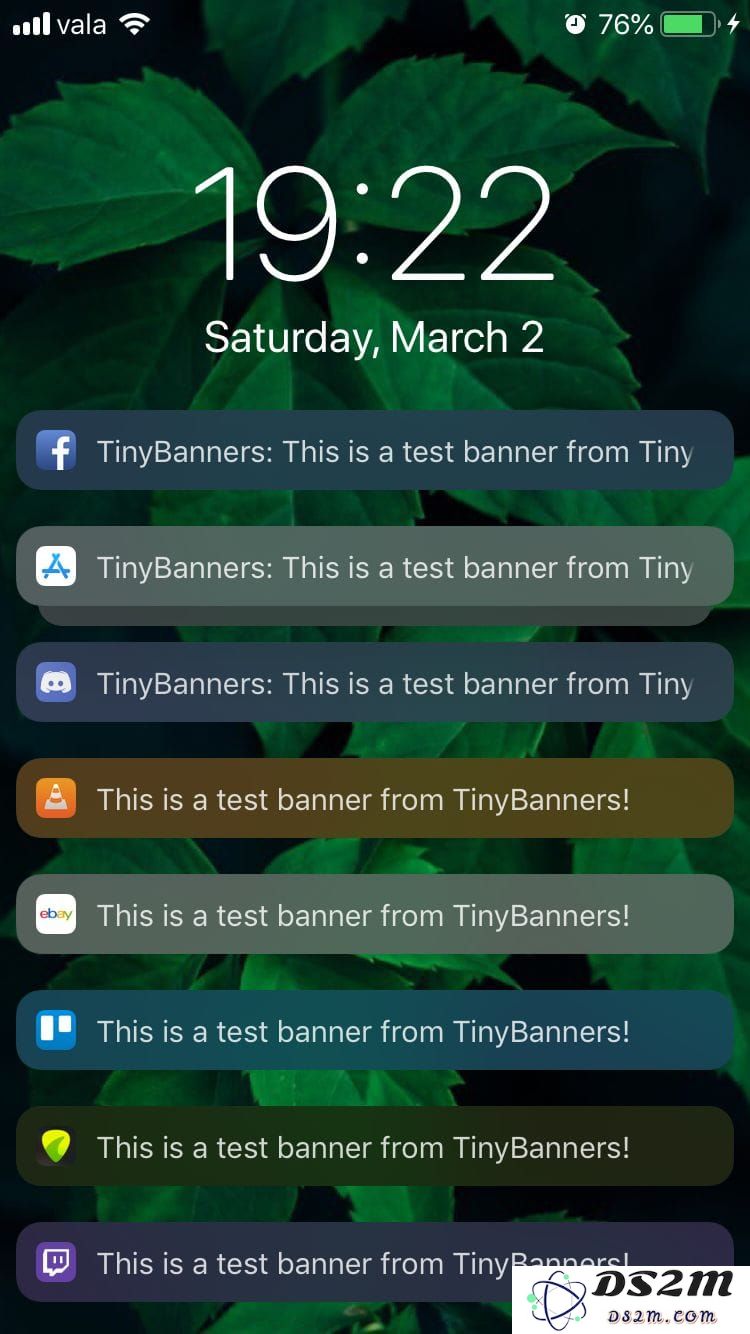The image size is (750, 1334).
Task: Open the Twitch test banner notification
Action: coord(300,1262)
